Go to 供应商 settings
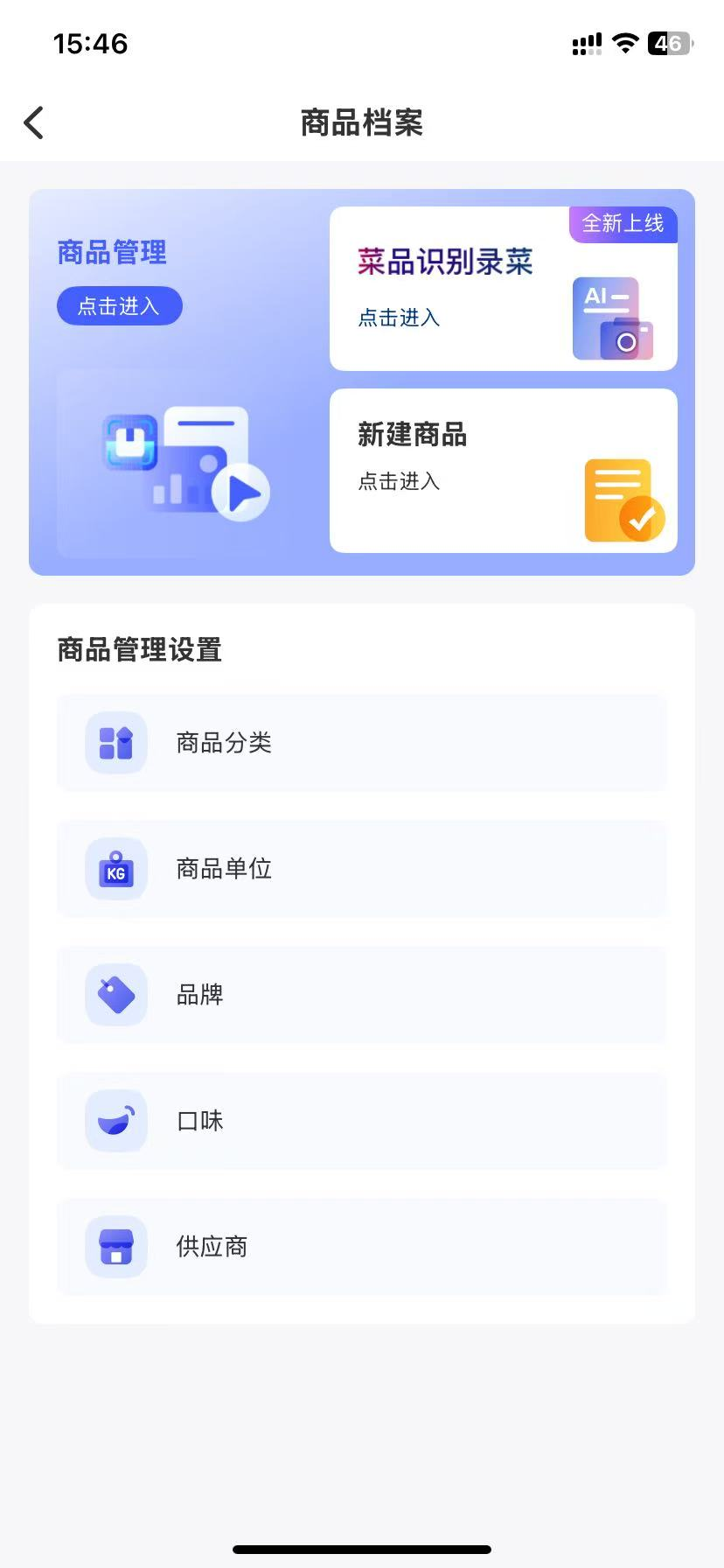Screen dimensions: 724x1568 pyautogui.click(x=361, y=1247)
